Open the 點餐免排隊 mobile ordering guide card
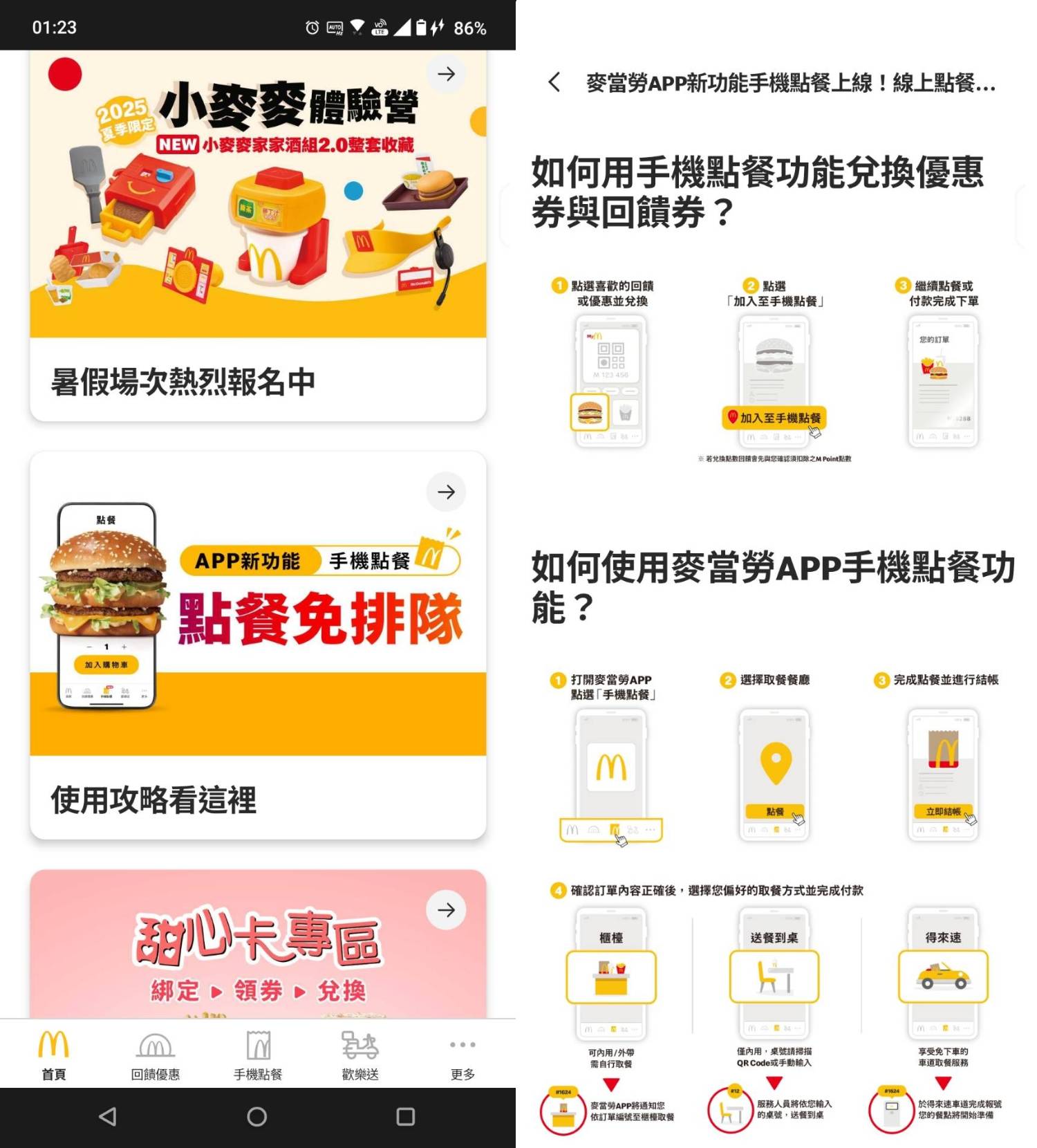 257,643
